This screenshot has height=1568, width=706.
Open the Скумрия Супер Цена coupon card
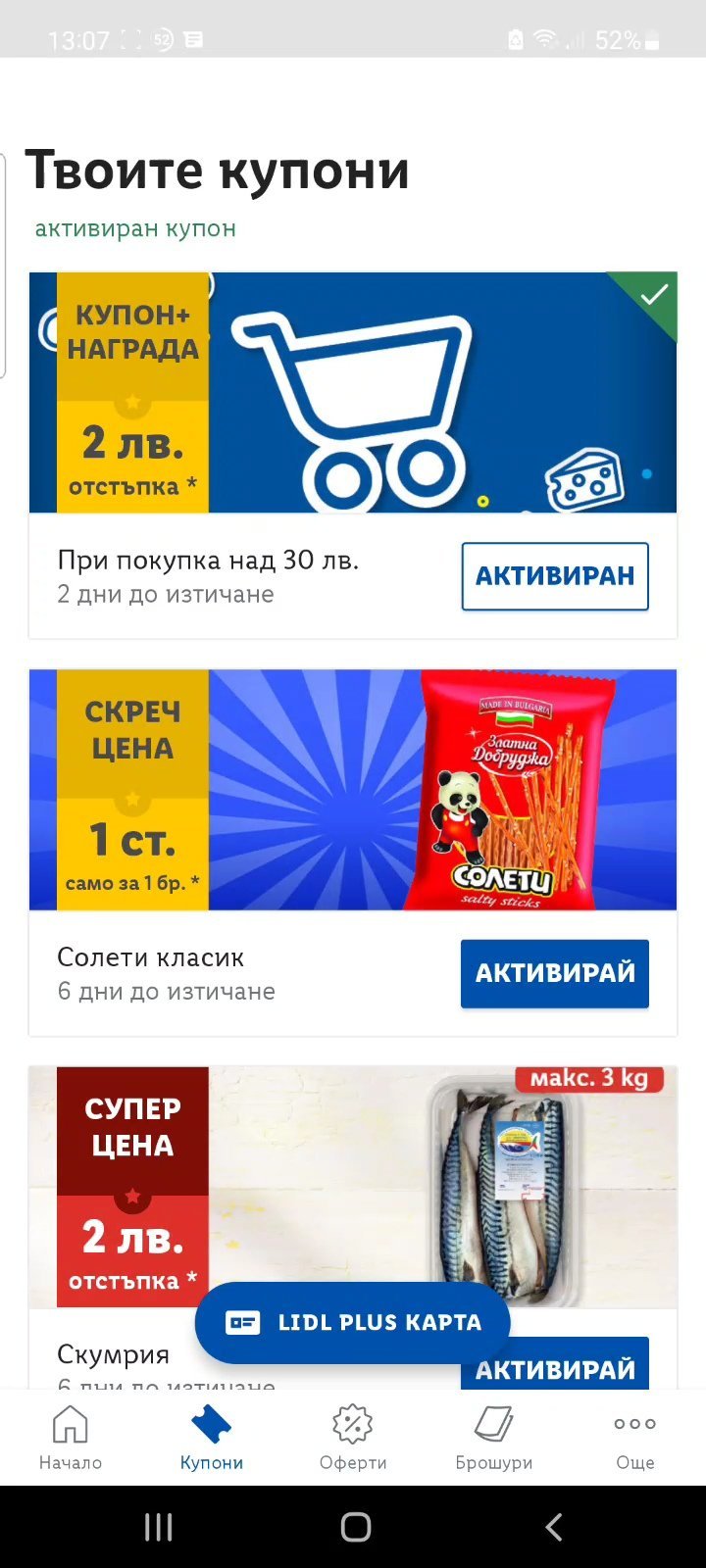tap(353, 1176)
